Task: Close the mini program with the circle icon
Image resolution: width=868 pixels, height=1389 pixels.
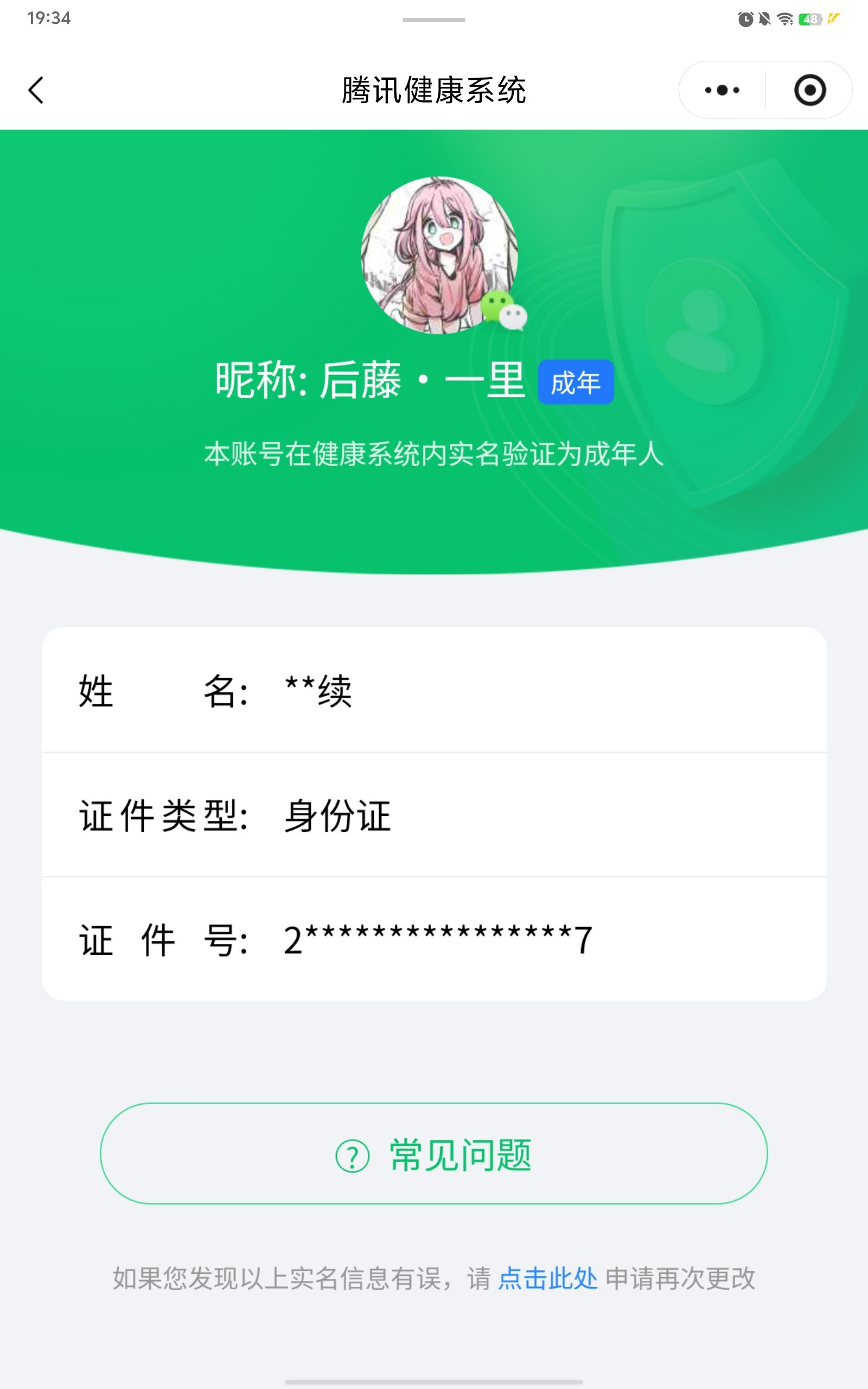Action: (x=809, y=90)
